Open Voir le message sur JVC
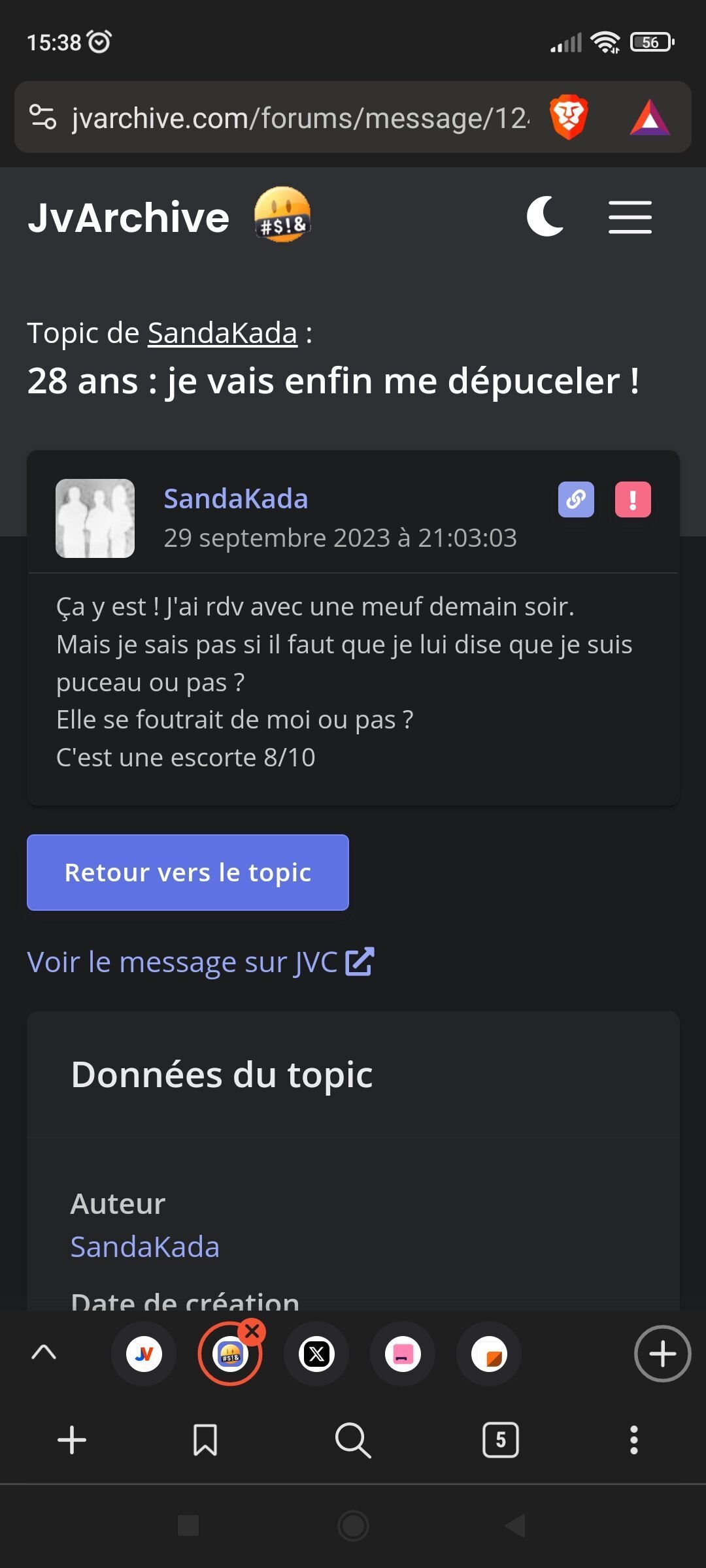Viewport: 706px width, 1568px height. (x=200, y=962)
